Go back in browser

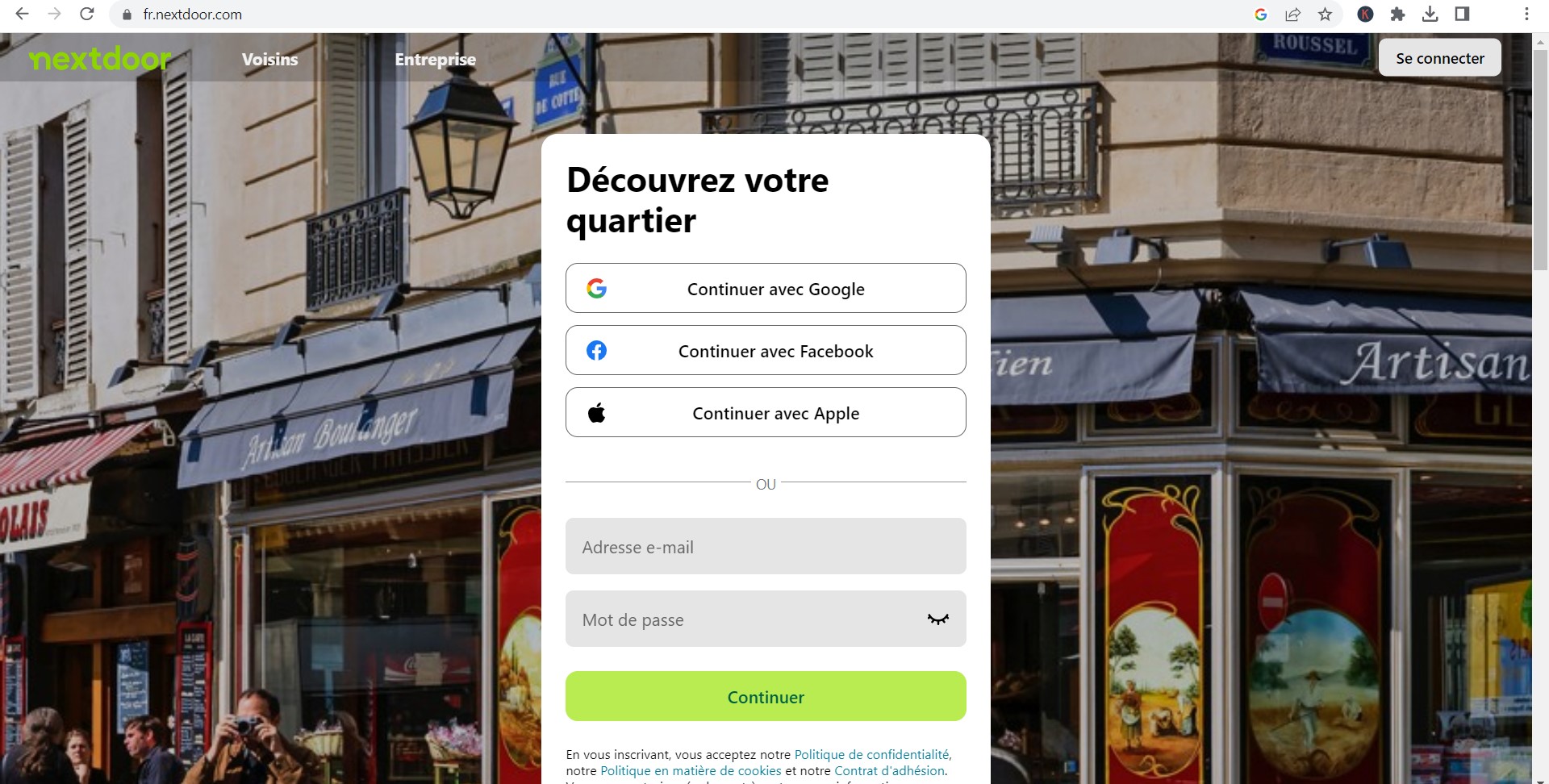coord(23,14)
